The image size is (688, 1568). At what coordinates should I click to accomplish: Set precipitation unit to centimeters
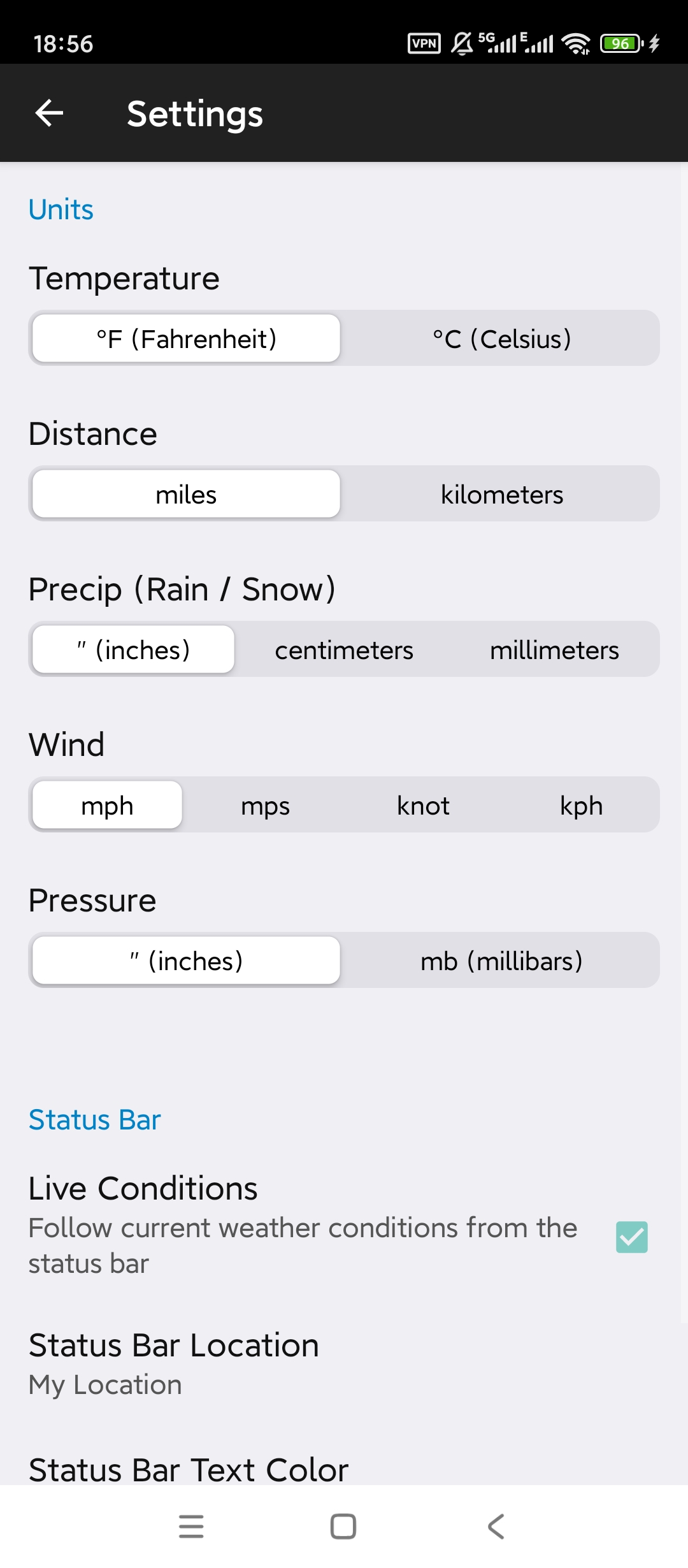[x=344, y=649]
